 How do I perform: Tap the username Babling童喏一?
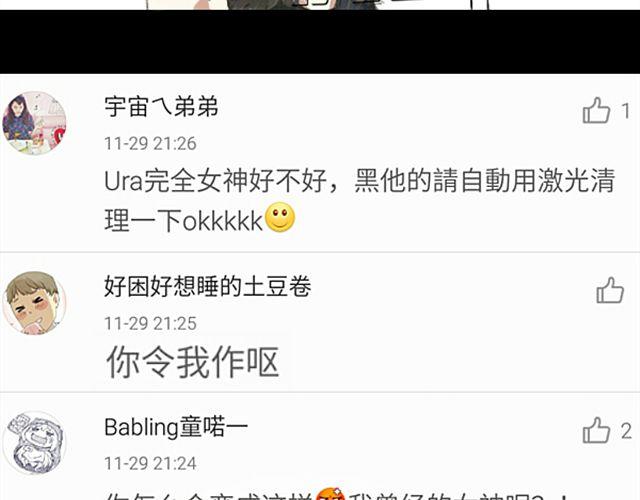click(x=176, y=427)
